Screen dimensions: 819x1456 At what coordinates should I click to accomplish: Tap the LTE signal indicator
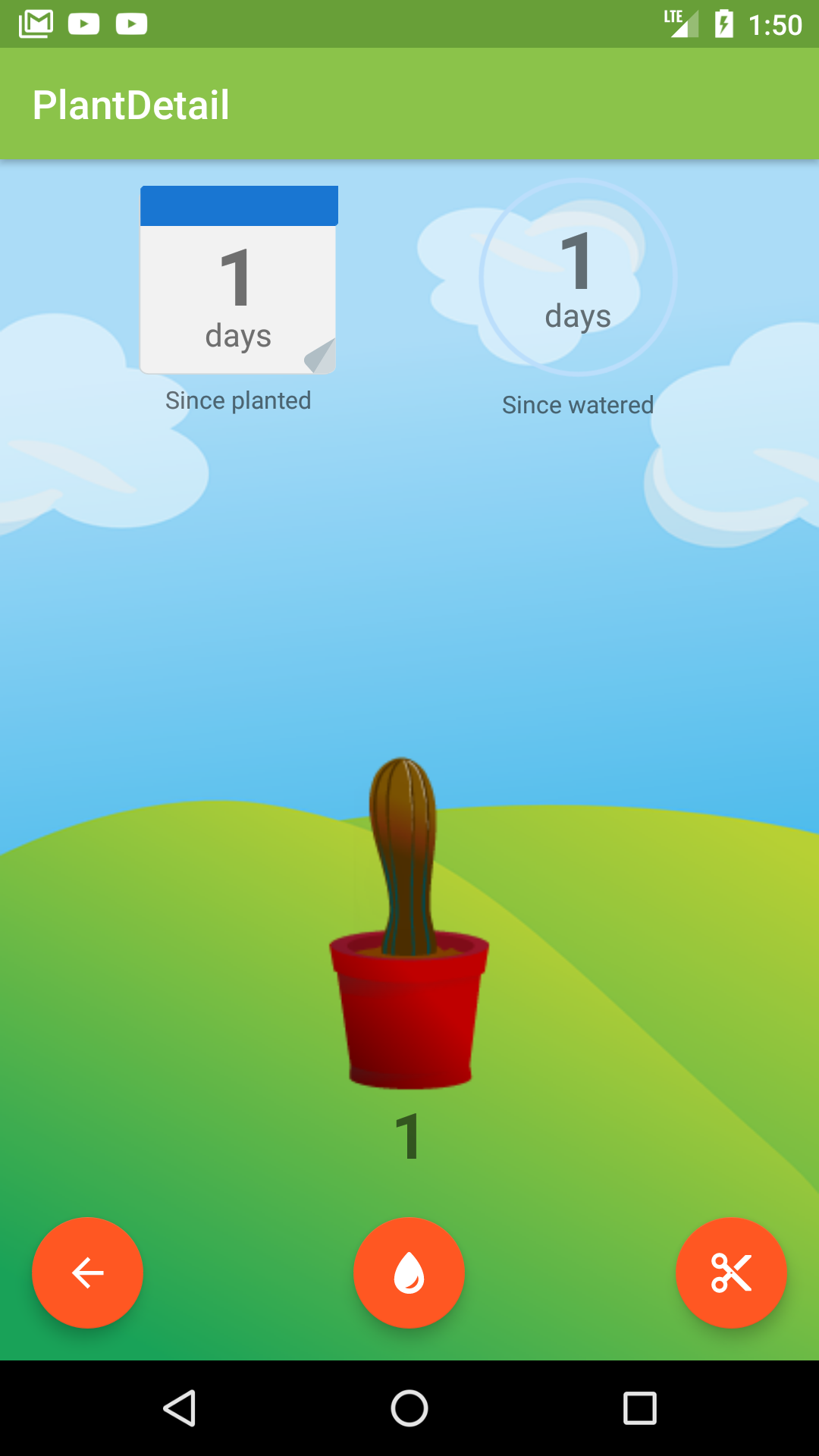coord(681,24)
